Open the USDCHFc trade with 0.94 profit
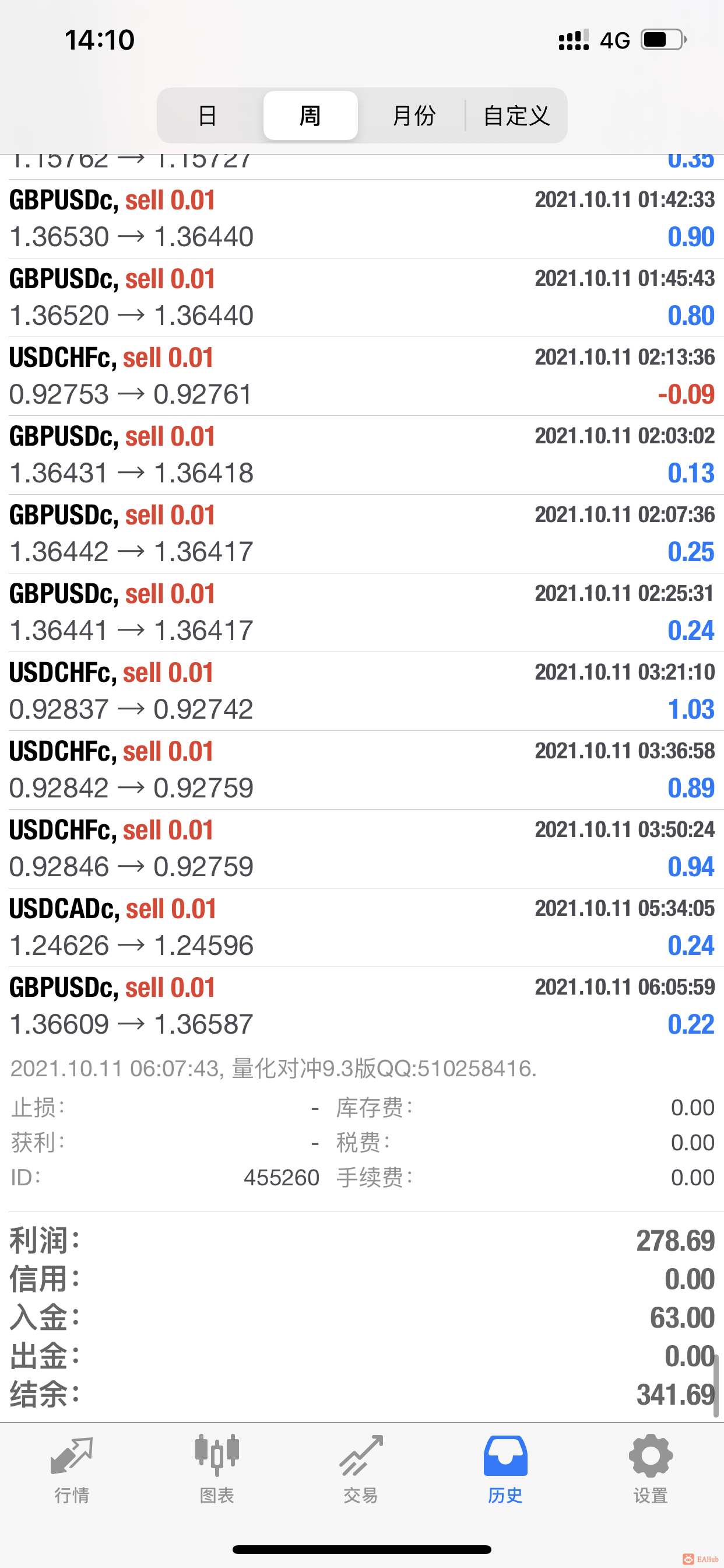 point(361,849)
